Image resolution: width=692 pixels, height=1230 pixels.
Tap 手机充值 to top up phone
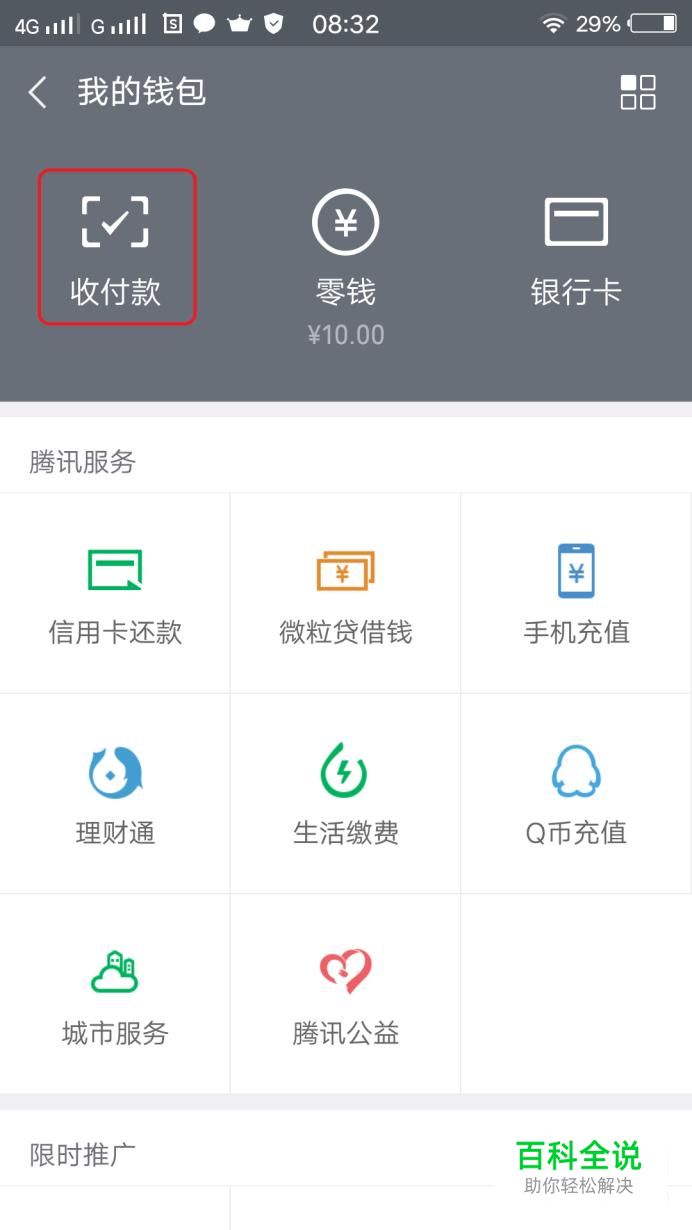click(576, 593)
